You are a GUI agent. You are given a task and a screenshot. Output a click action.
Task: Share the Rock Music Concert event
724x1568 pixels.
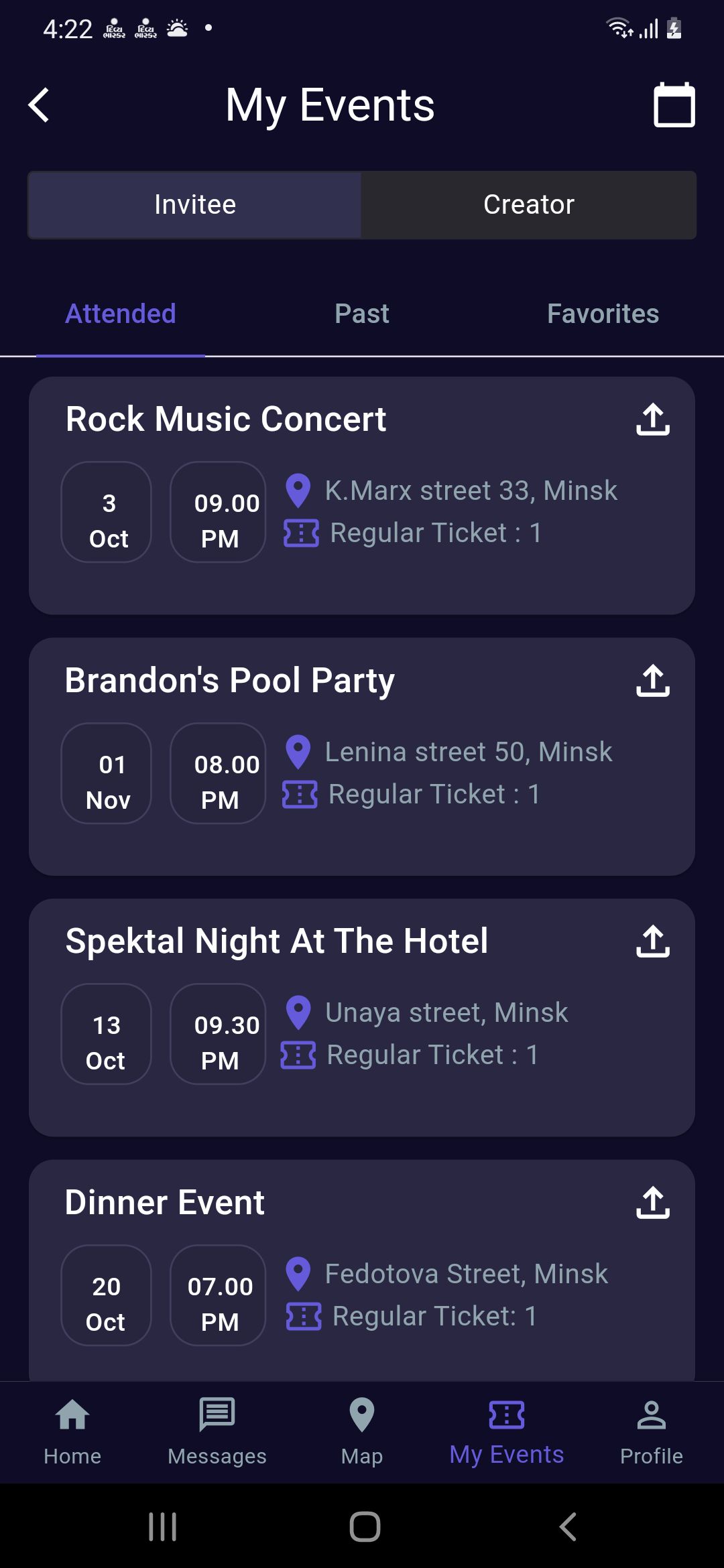pyautogui.click(x=652, y=419)
